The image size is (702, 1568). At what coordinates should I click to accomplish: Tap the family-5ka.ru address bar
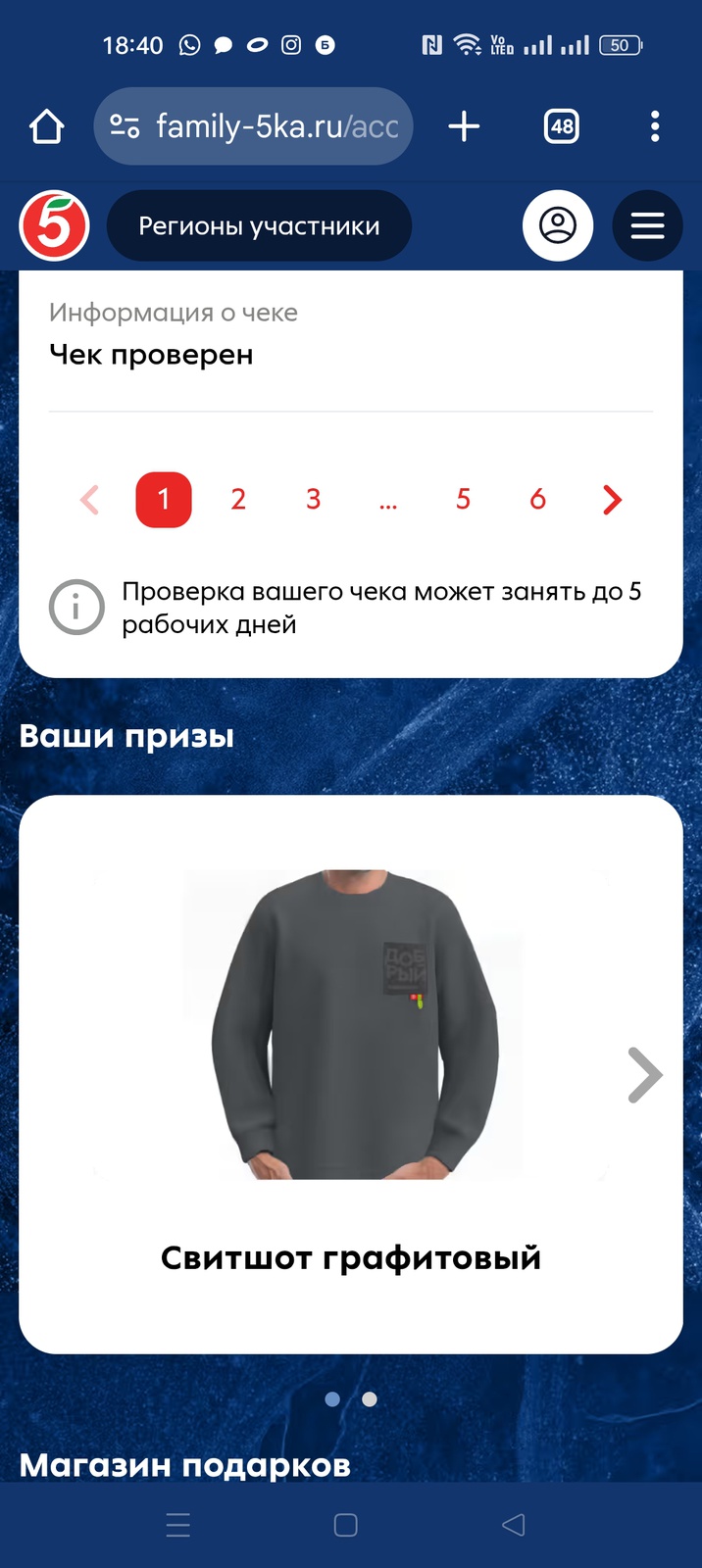254,126
